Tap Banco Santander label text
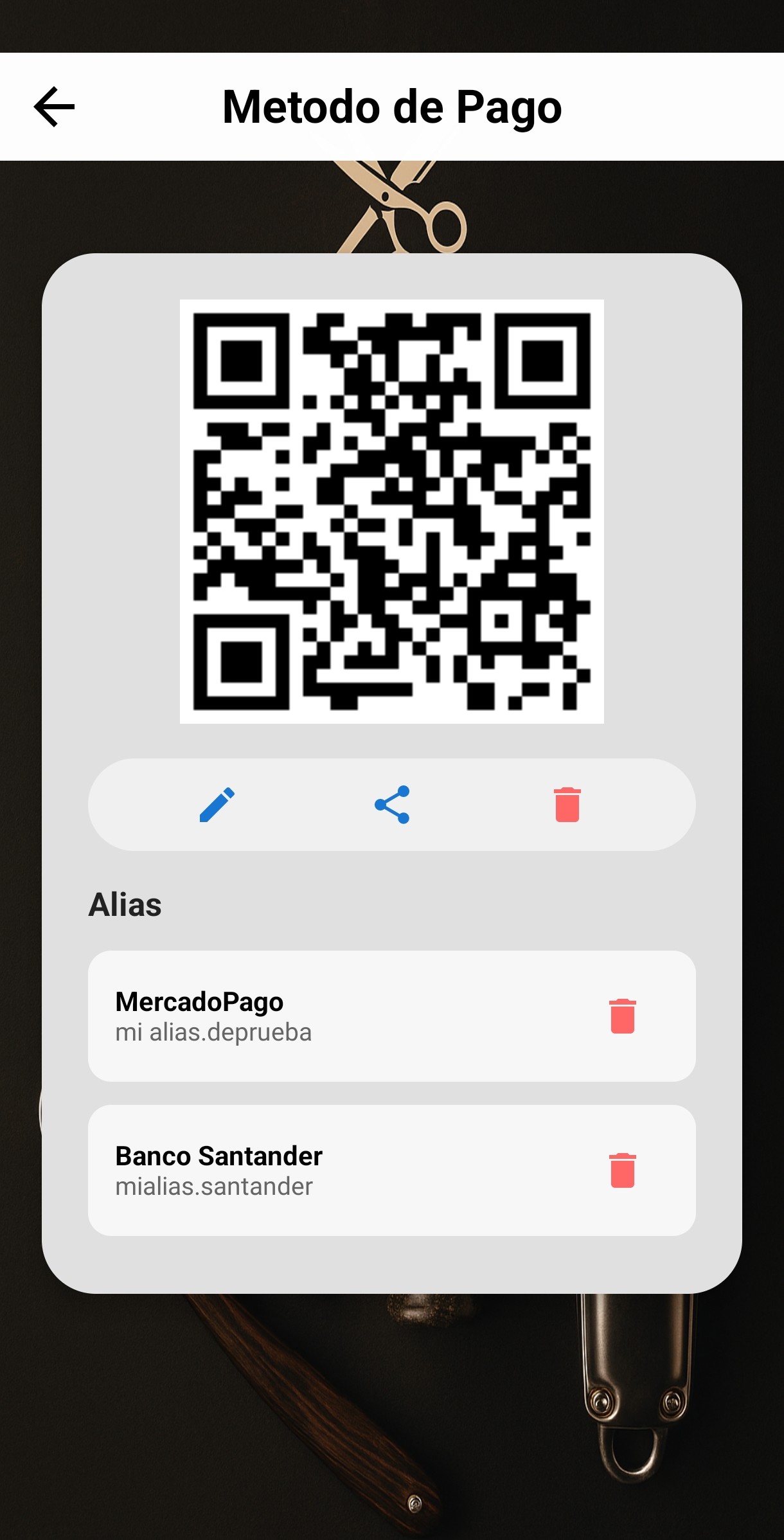 [218, 1156]
